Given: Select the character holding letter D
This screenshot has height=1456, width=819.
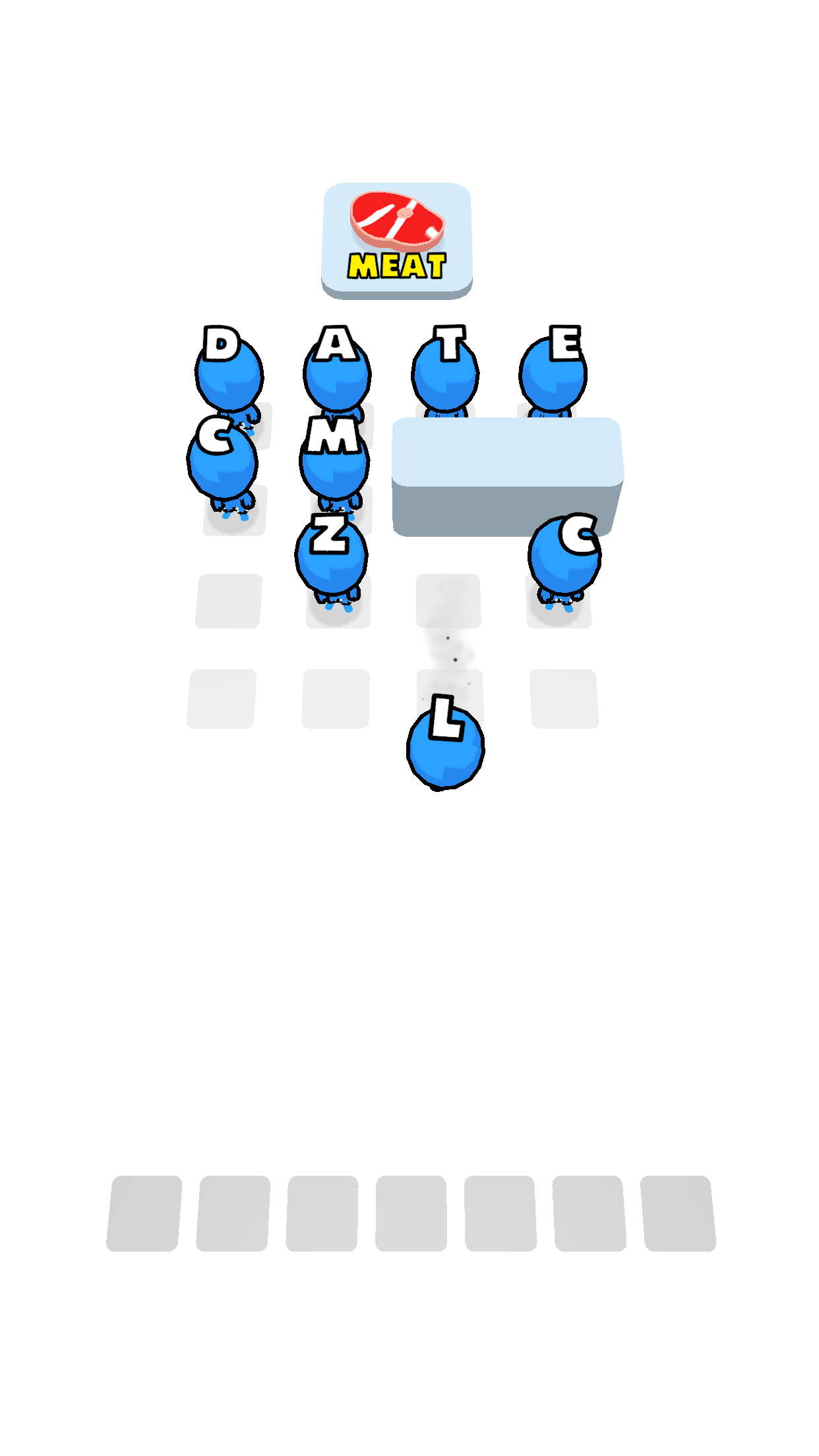Looking at the screenshot, I should point(228,373).
